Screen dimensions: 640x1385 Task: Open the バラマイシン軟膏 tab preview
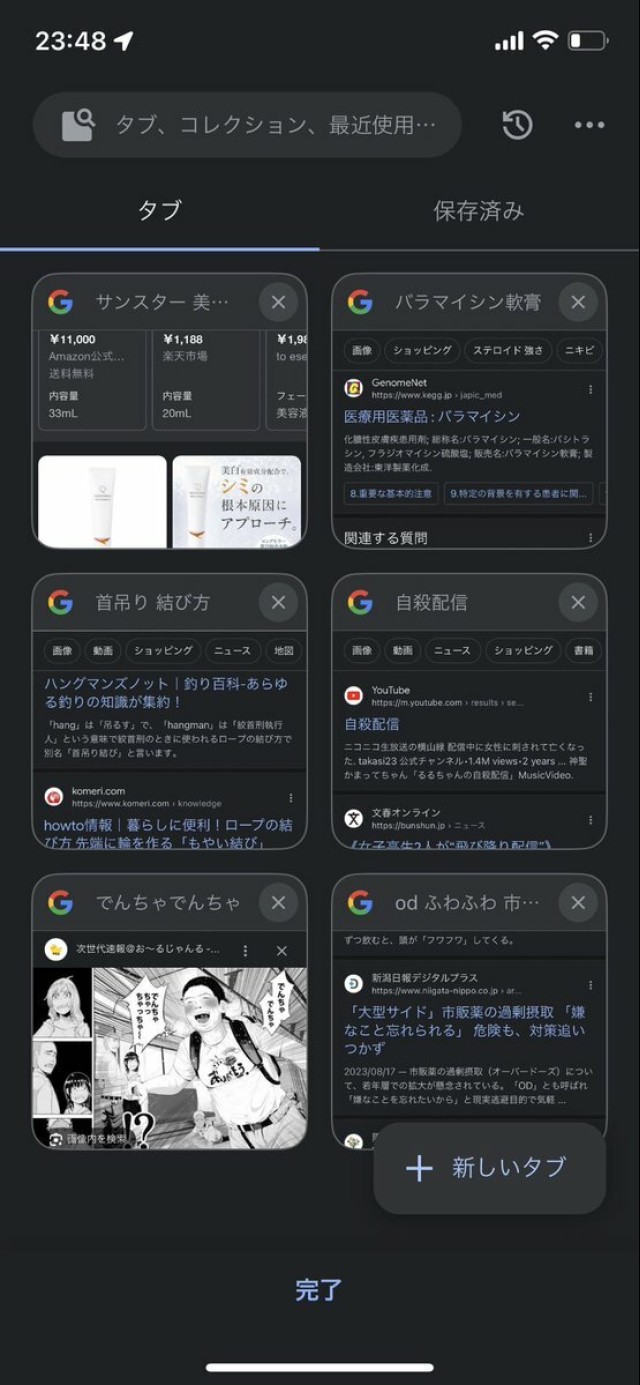(469, 440)
